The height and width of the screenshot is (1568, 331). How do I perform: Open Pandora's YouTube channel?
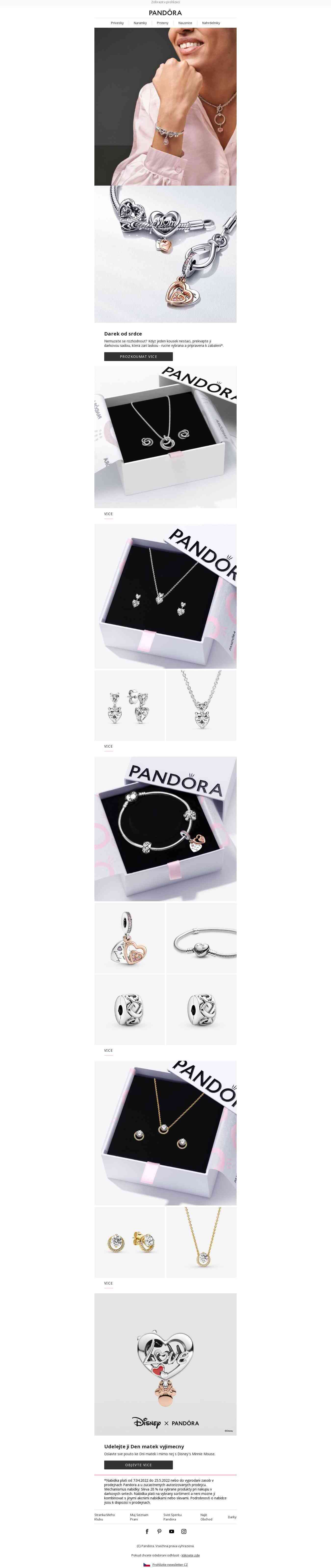(x=172, y=1531)
